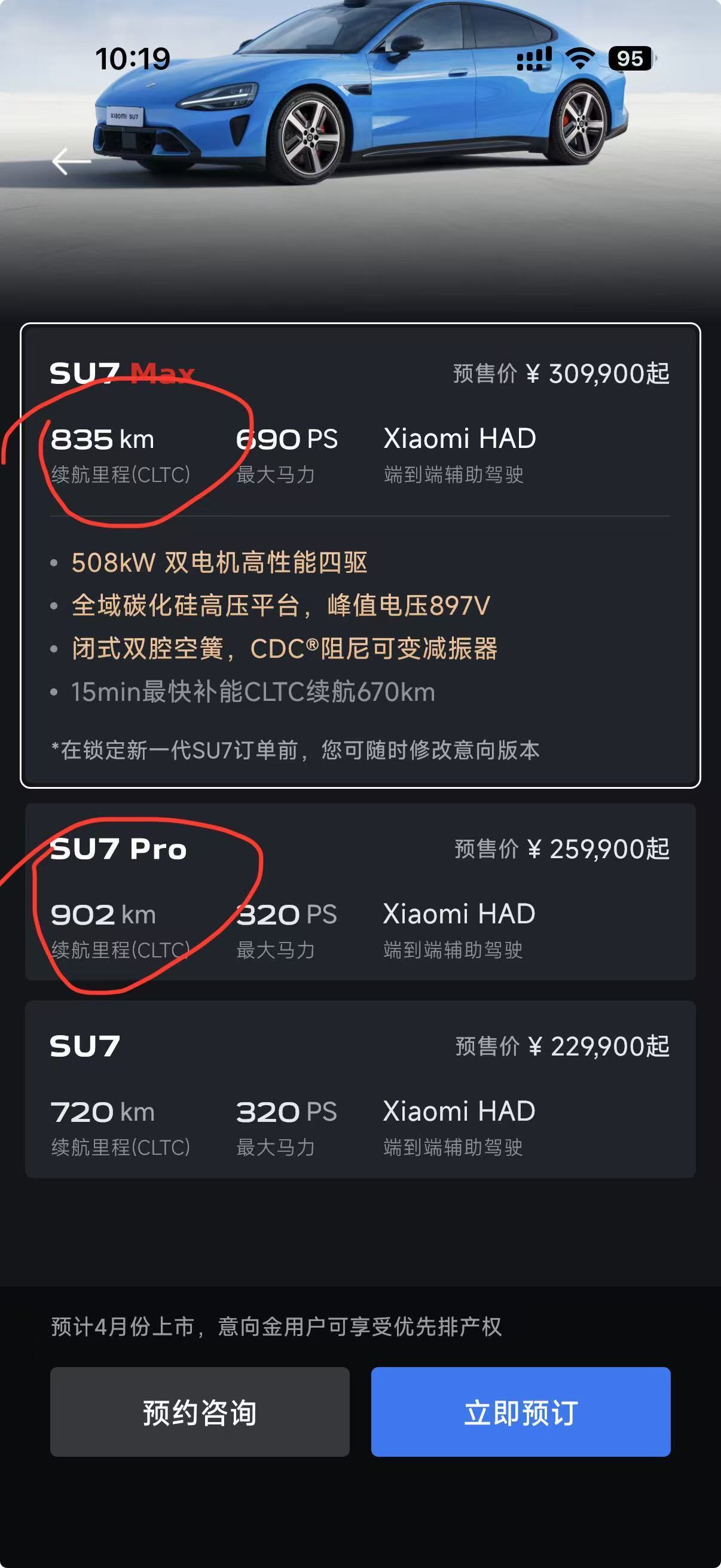
Task: Select the SU7 Max version card
Action: tap(360, 555)
